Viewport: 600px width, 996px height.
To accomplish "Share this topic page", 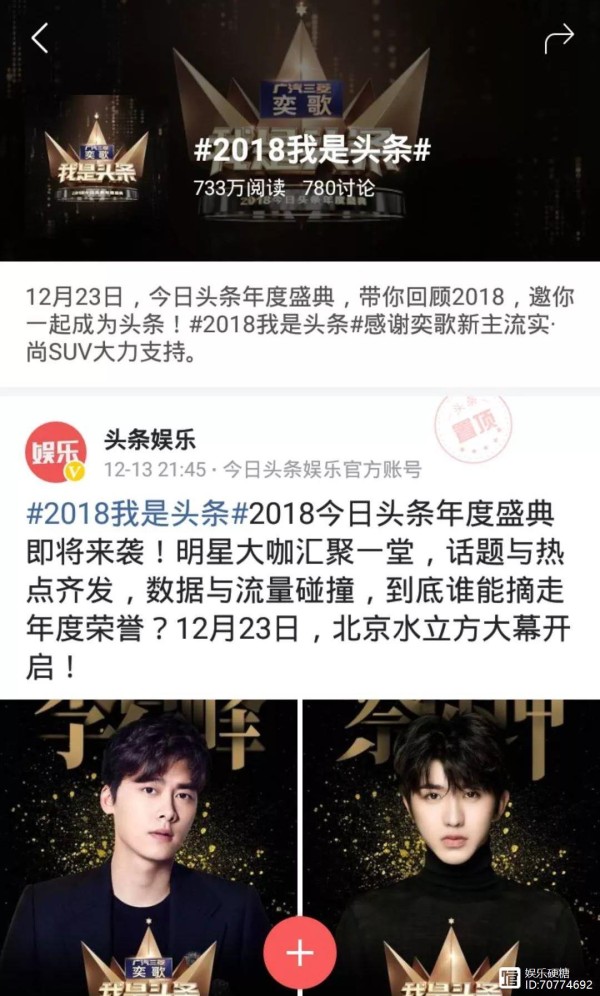I will pyautogui.click(x=559, y=39).
